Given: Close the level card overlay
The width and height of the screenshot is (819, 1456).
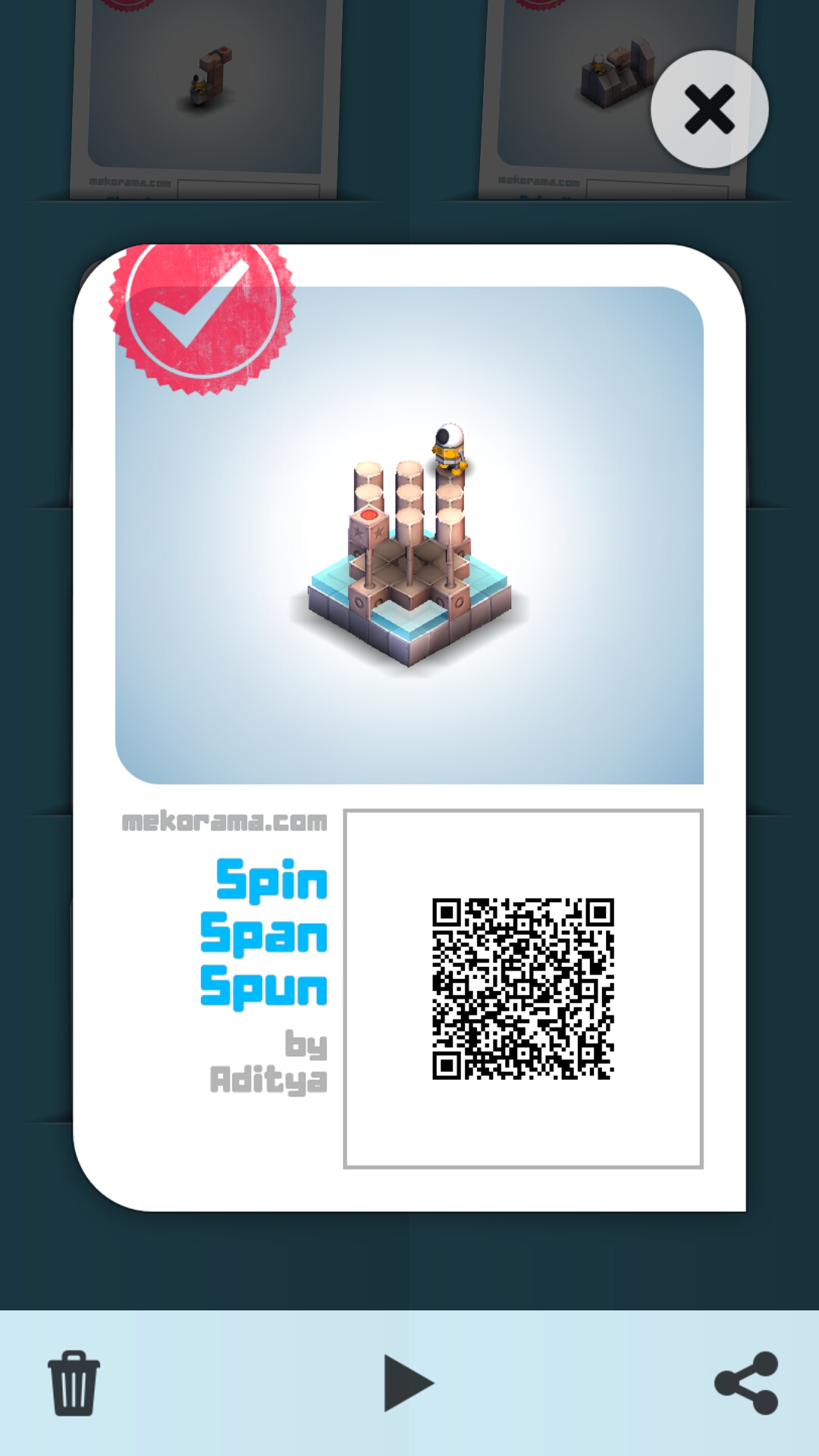Looking at the screenshot, I should click(709, 109).
